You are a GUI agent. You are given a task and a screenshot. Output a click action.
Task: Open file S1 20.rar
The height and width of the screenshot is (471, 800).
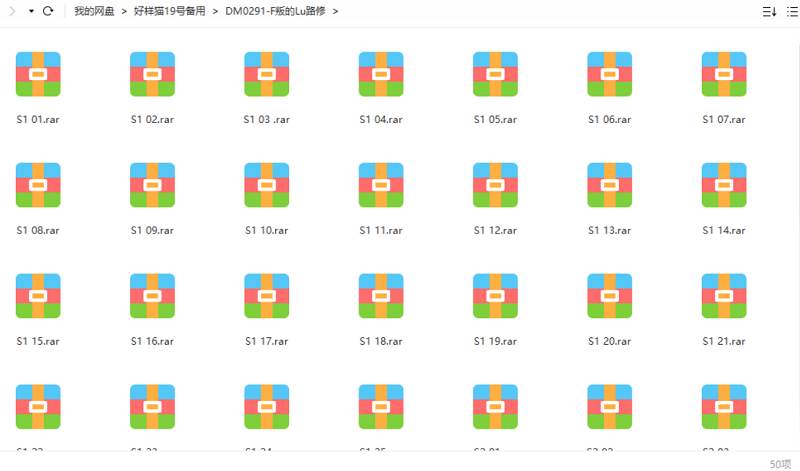[609, 297]
